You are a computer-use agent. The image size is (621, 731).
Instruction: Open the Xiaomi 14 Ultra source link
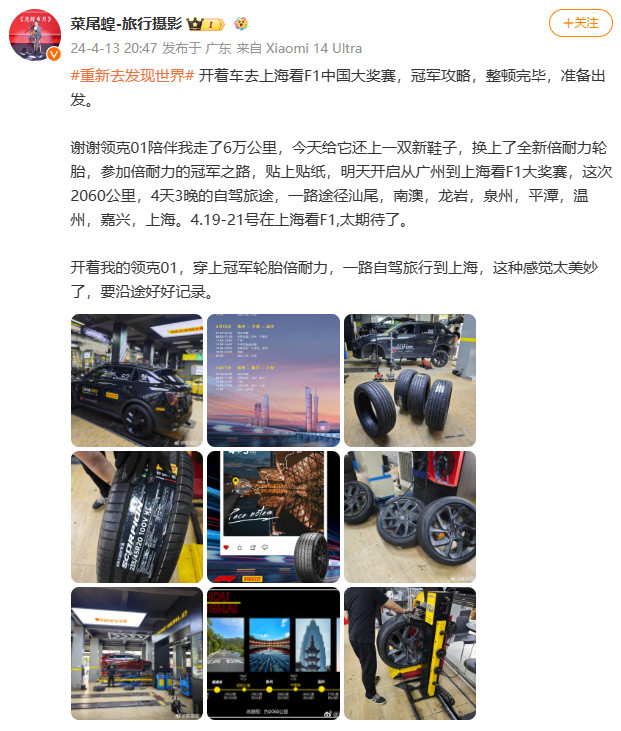(x=309, y=48)
